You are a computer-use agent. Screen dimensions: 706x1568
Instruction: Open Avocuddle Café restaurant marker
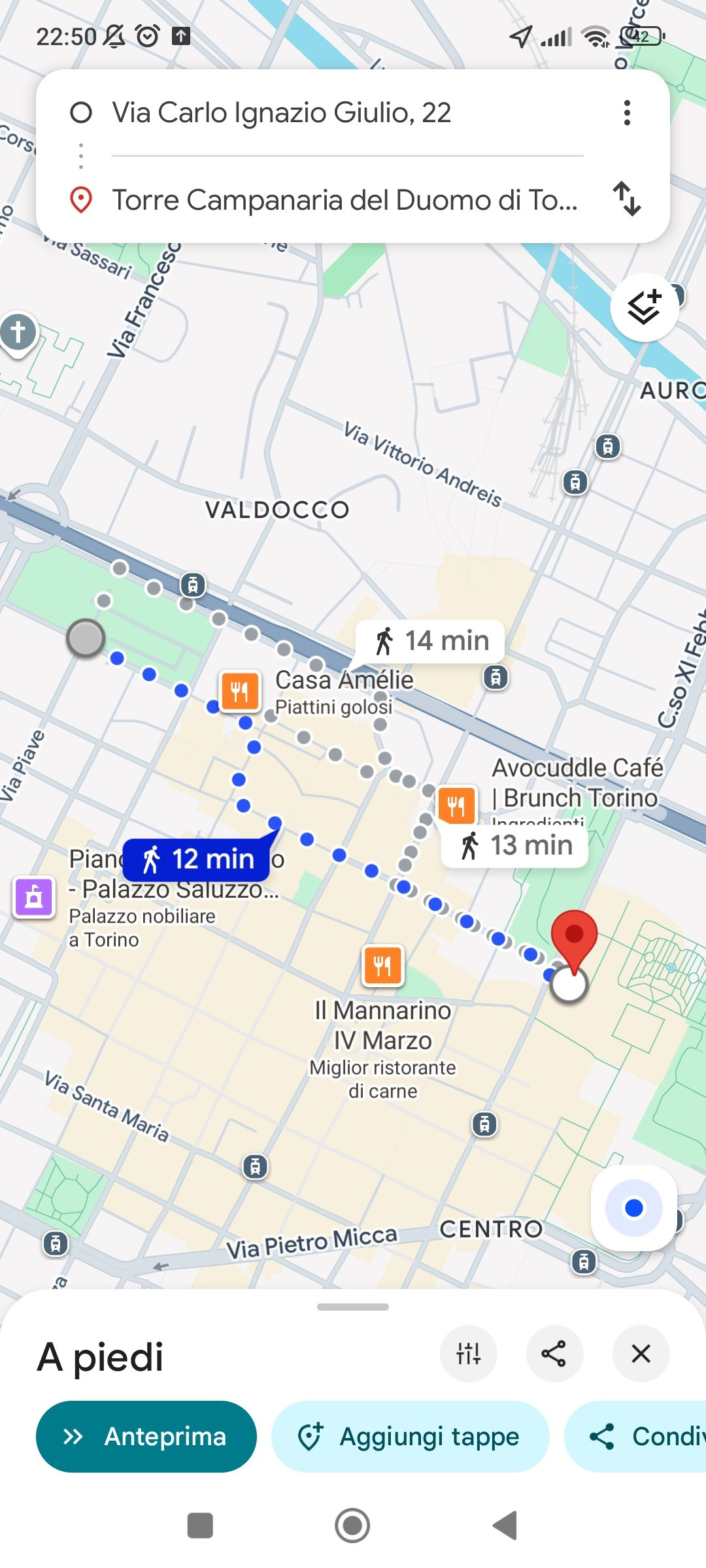point(456,805)
